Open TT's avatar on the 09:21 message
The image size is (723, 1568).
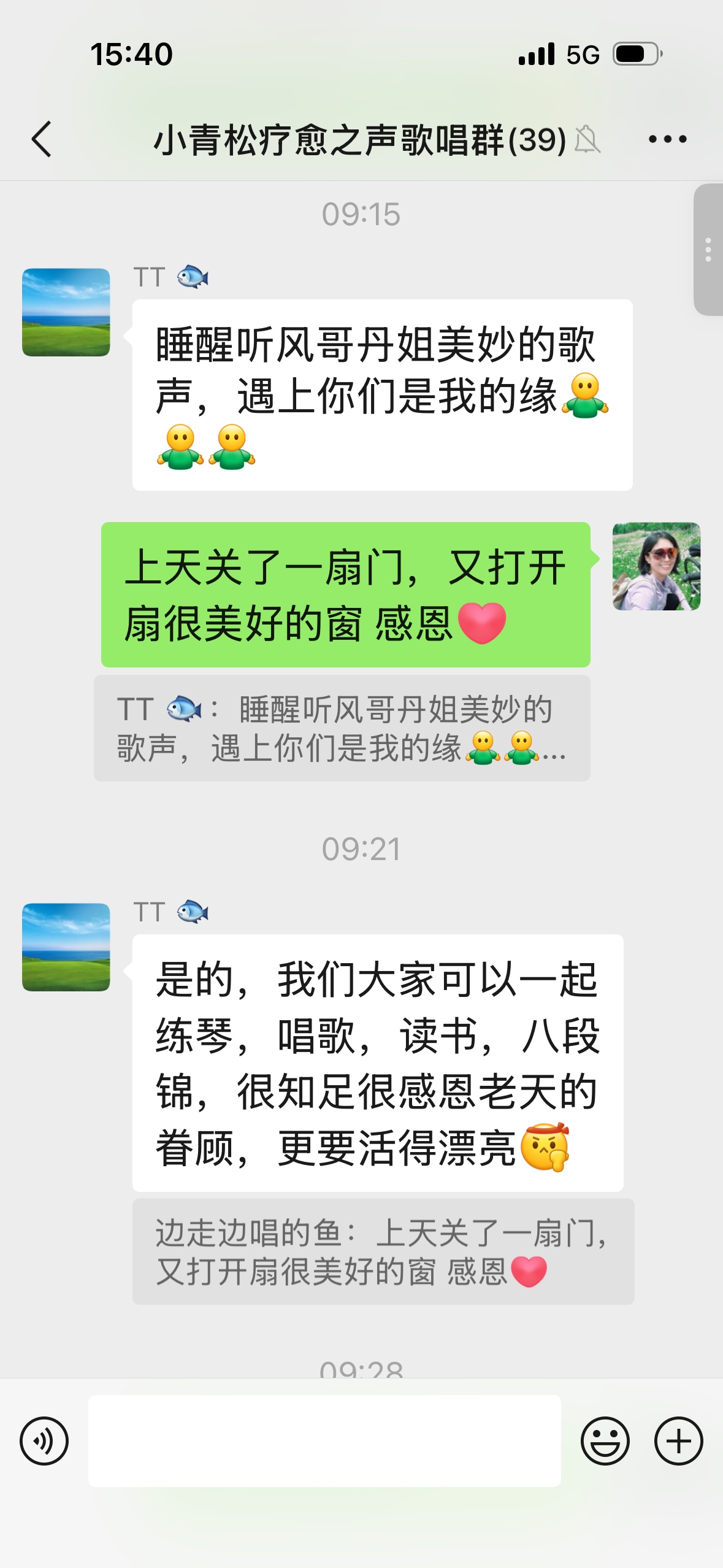66,947
